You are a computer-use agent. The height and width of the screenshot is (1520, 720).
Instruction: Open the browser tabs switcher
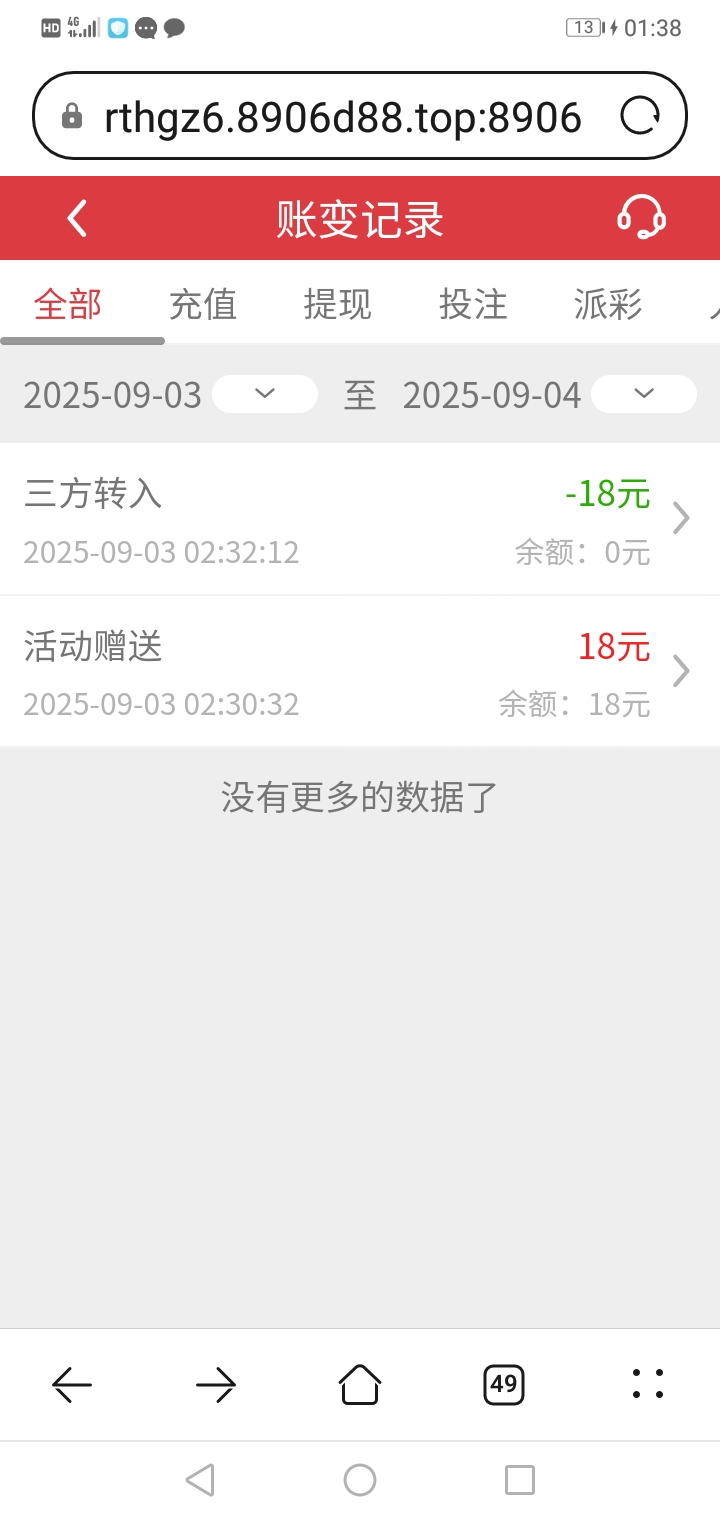pyautogui.click(x=504, y=1384)
